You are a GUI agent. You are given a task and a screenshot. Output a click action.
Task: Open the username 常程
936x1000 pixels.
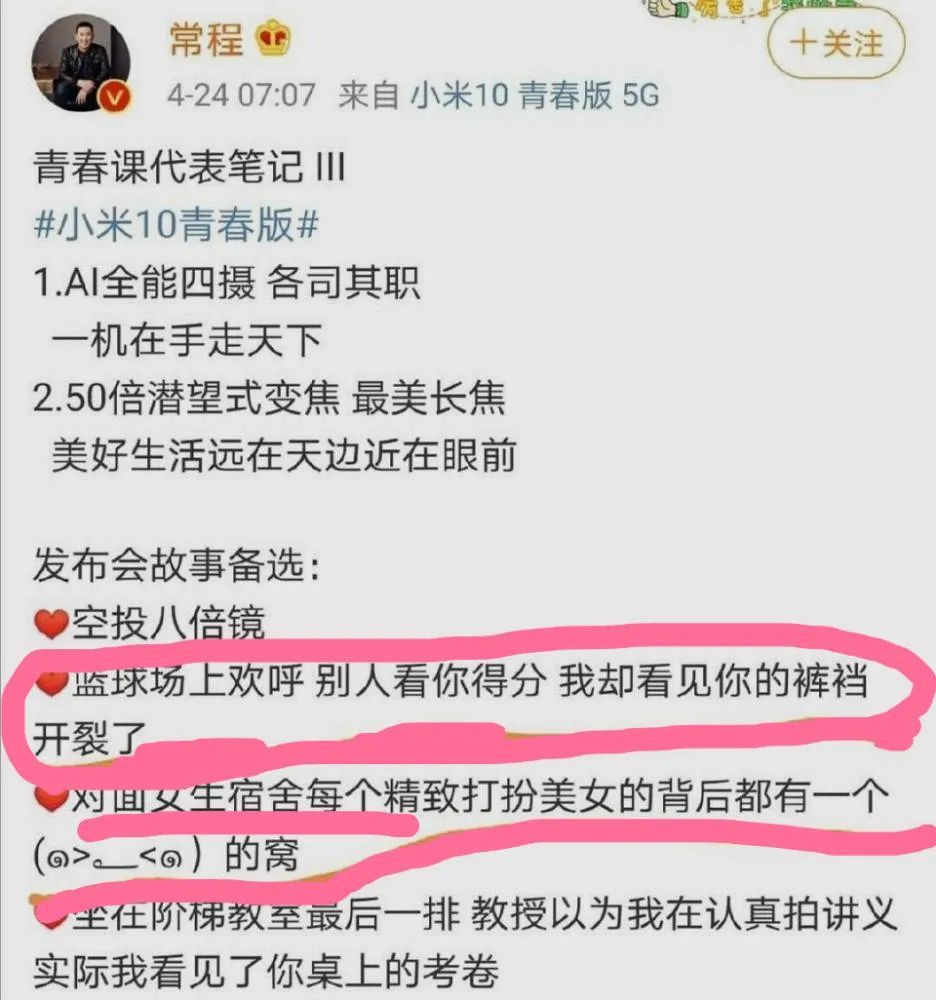tap(206, 41)
